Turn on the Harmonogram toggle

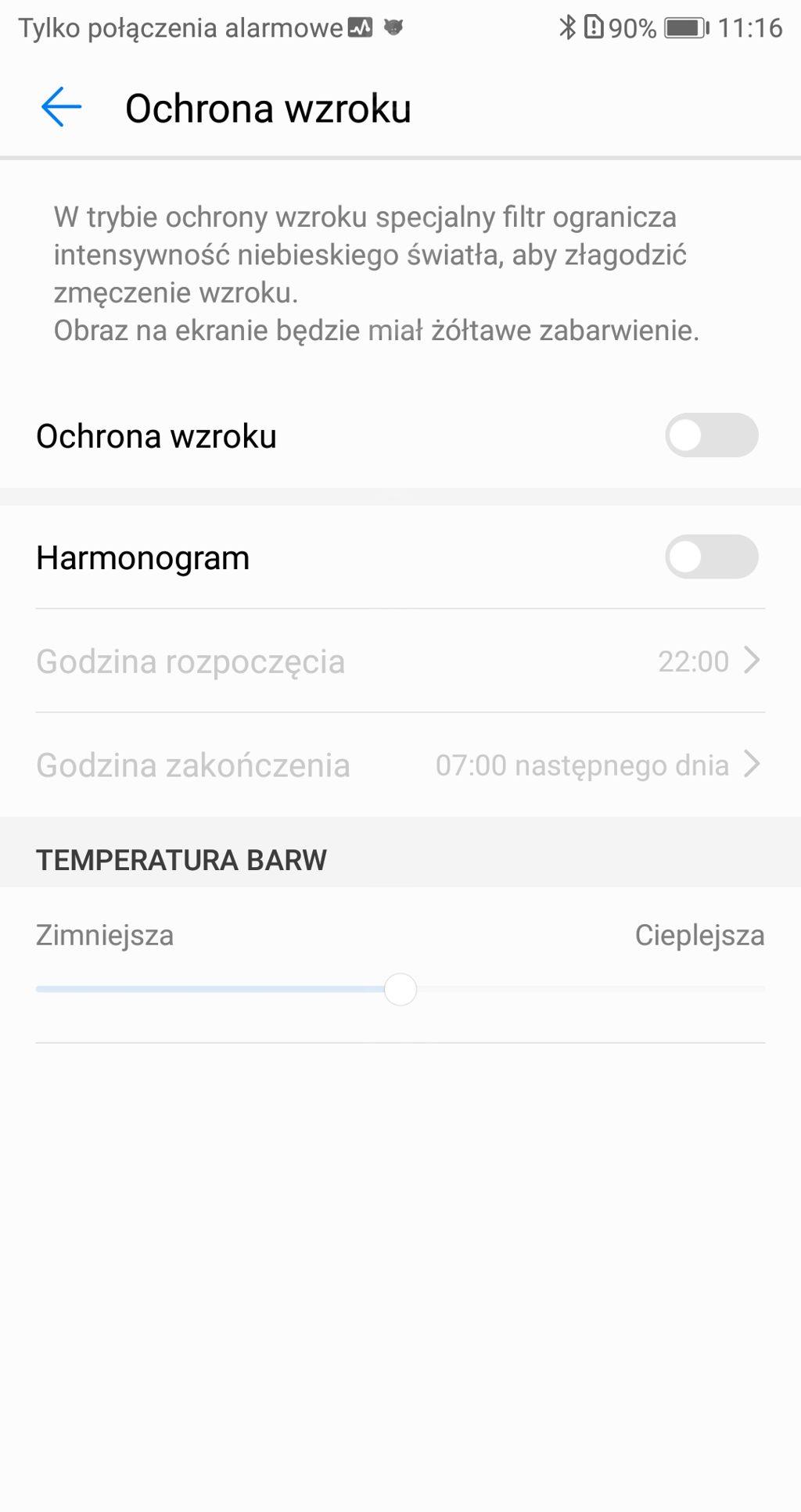point(710,557)
